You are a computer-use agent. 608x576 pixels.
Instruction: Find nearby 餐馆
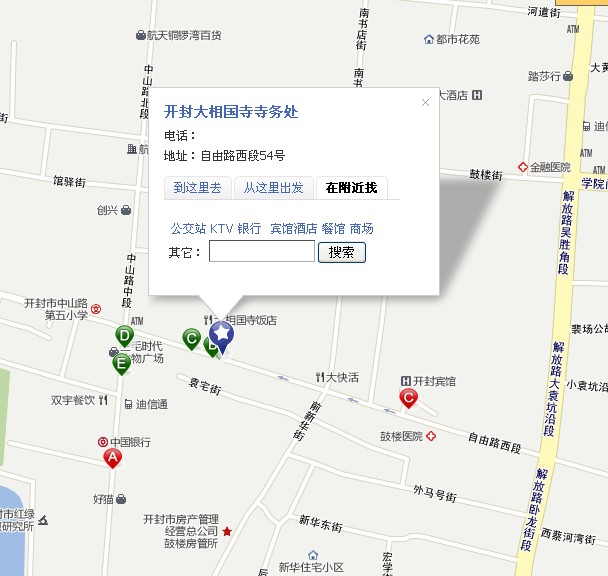[333, 229]
